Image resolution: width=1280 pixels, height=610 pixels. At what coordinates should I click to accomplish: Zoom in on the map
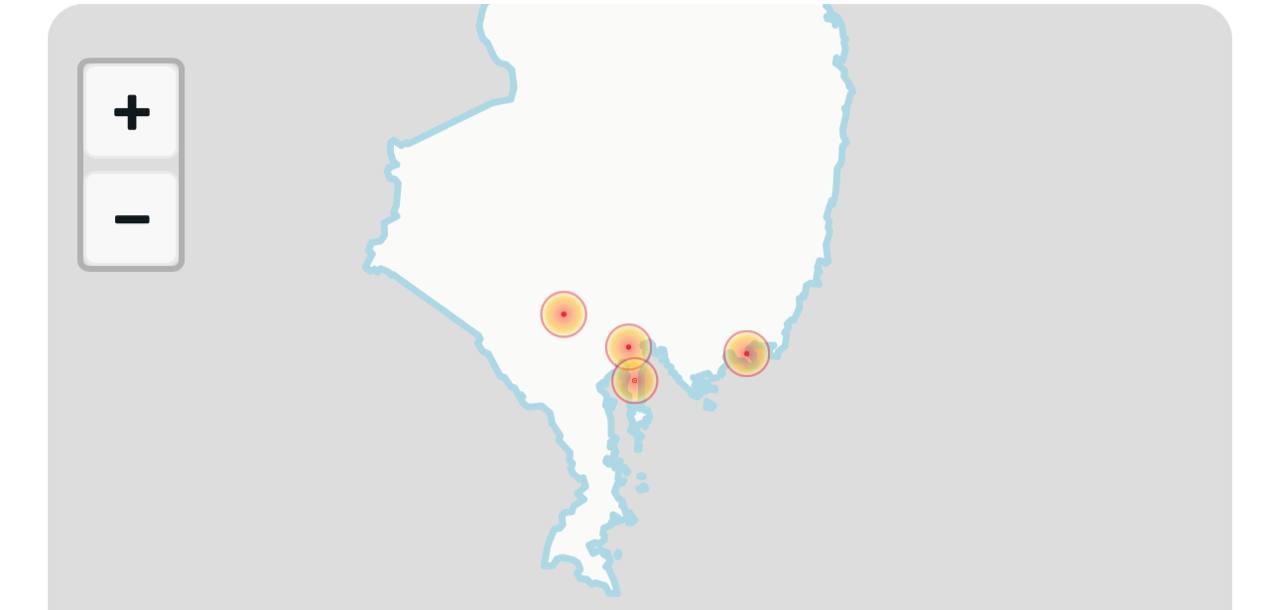click(131, 112)
